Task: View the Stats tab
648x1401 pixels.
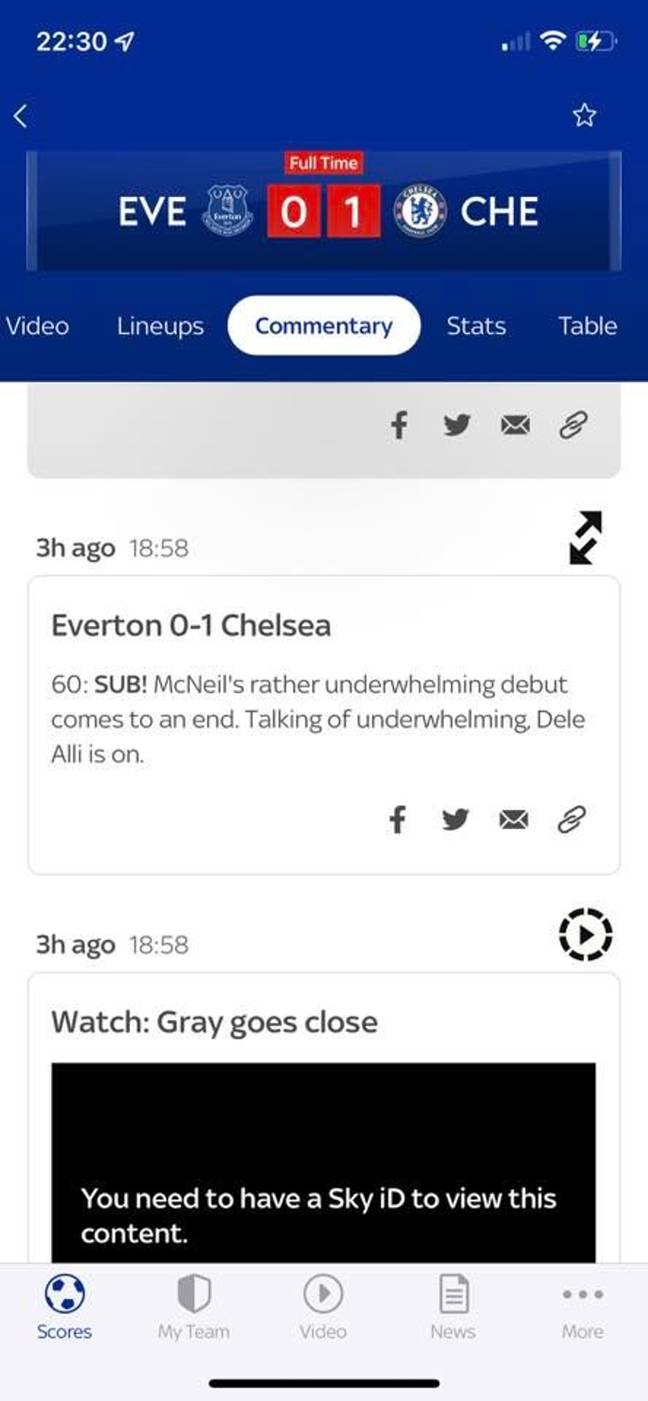Action: (x=476, y=326)
